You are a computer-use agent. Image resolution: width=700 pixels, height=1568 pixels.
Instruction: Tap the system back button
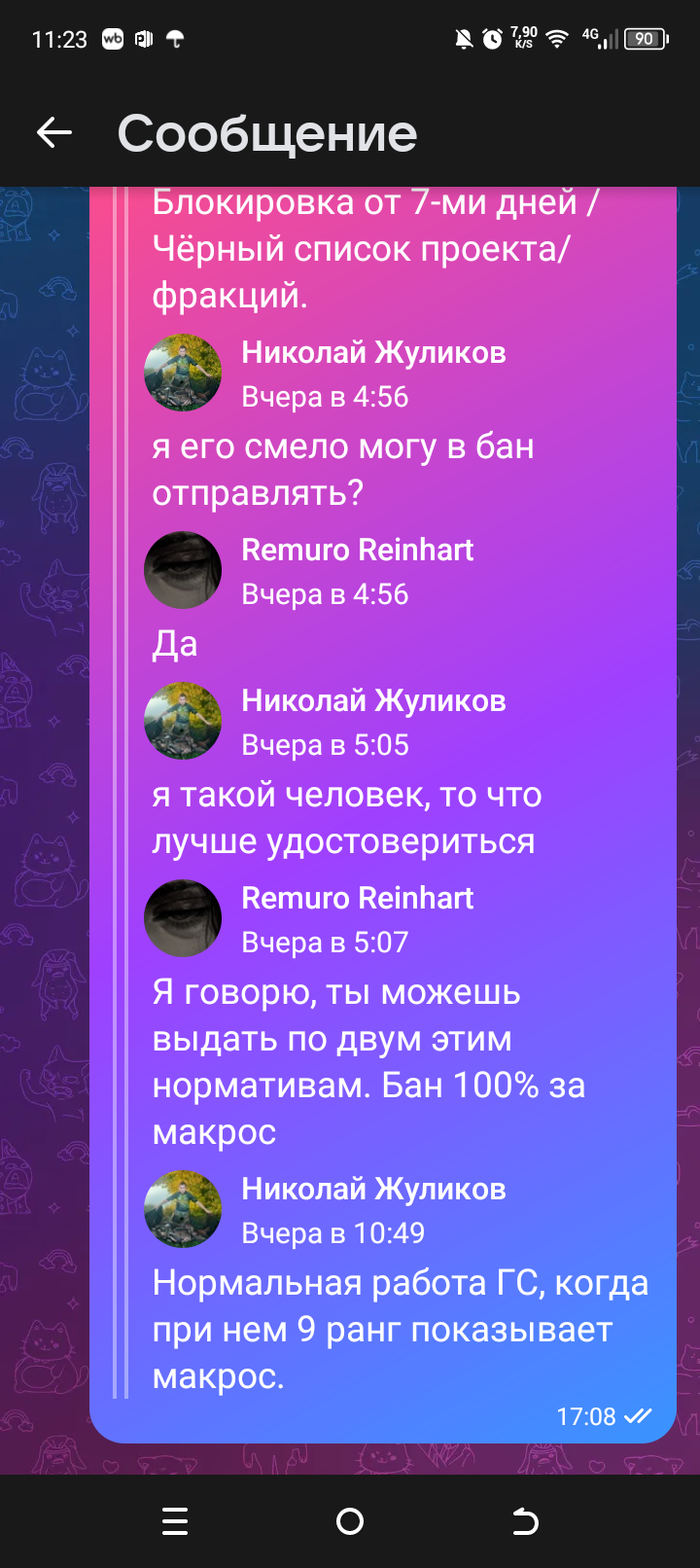point(525,1521)
